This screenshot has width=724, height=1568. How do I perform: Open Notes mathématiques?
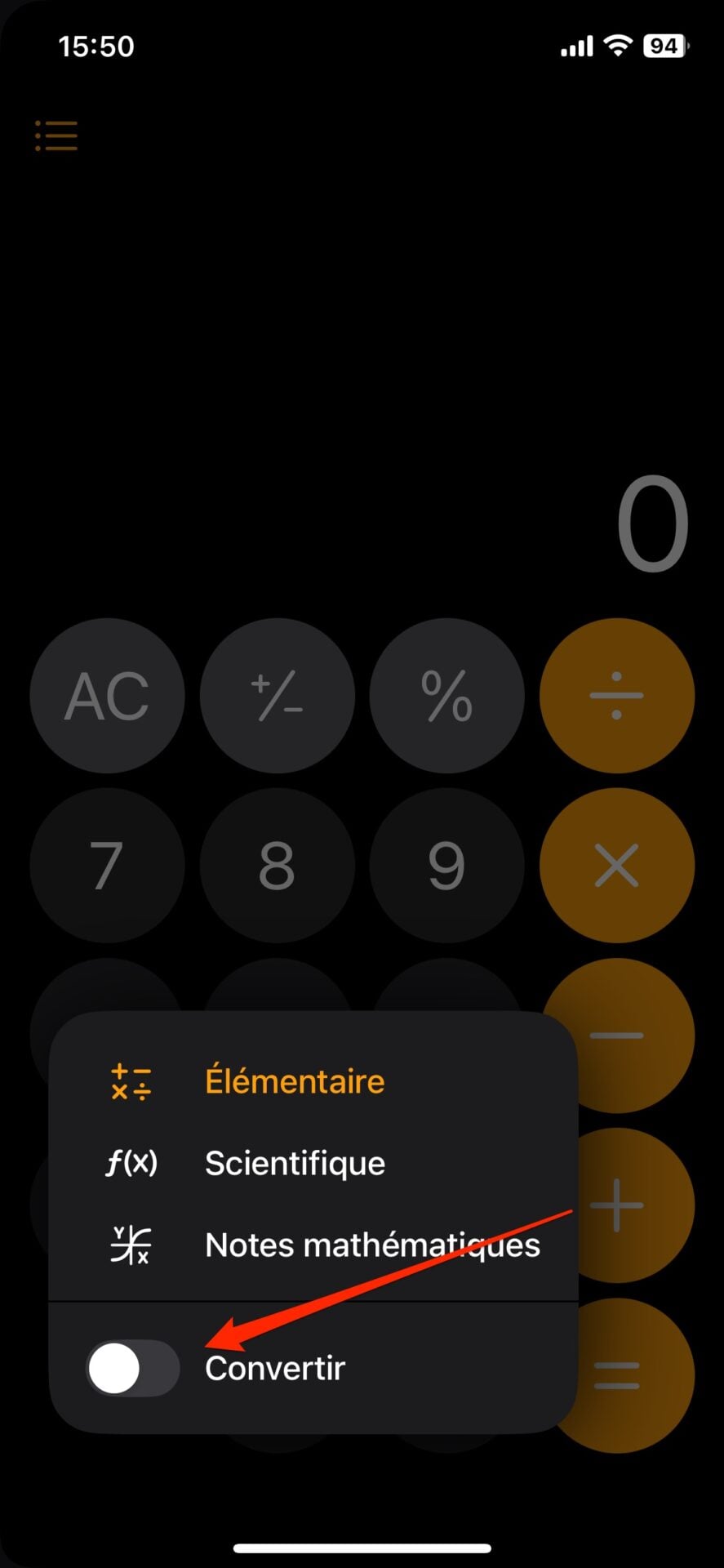(371, 1245)
